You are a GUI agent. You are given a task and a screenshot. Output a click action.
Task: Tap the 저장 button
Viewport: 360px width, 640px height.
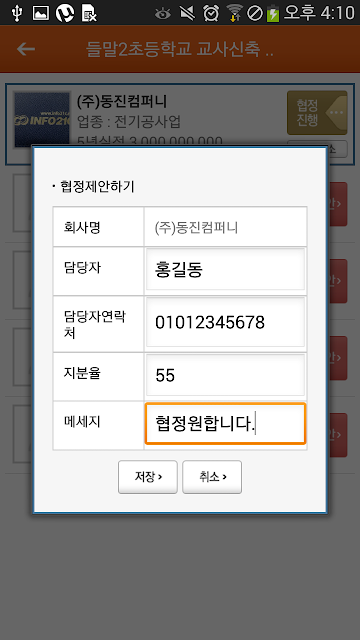click(x=148, y=477)
